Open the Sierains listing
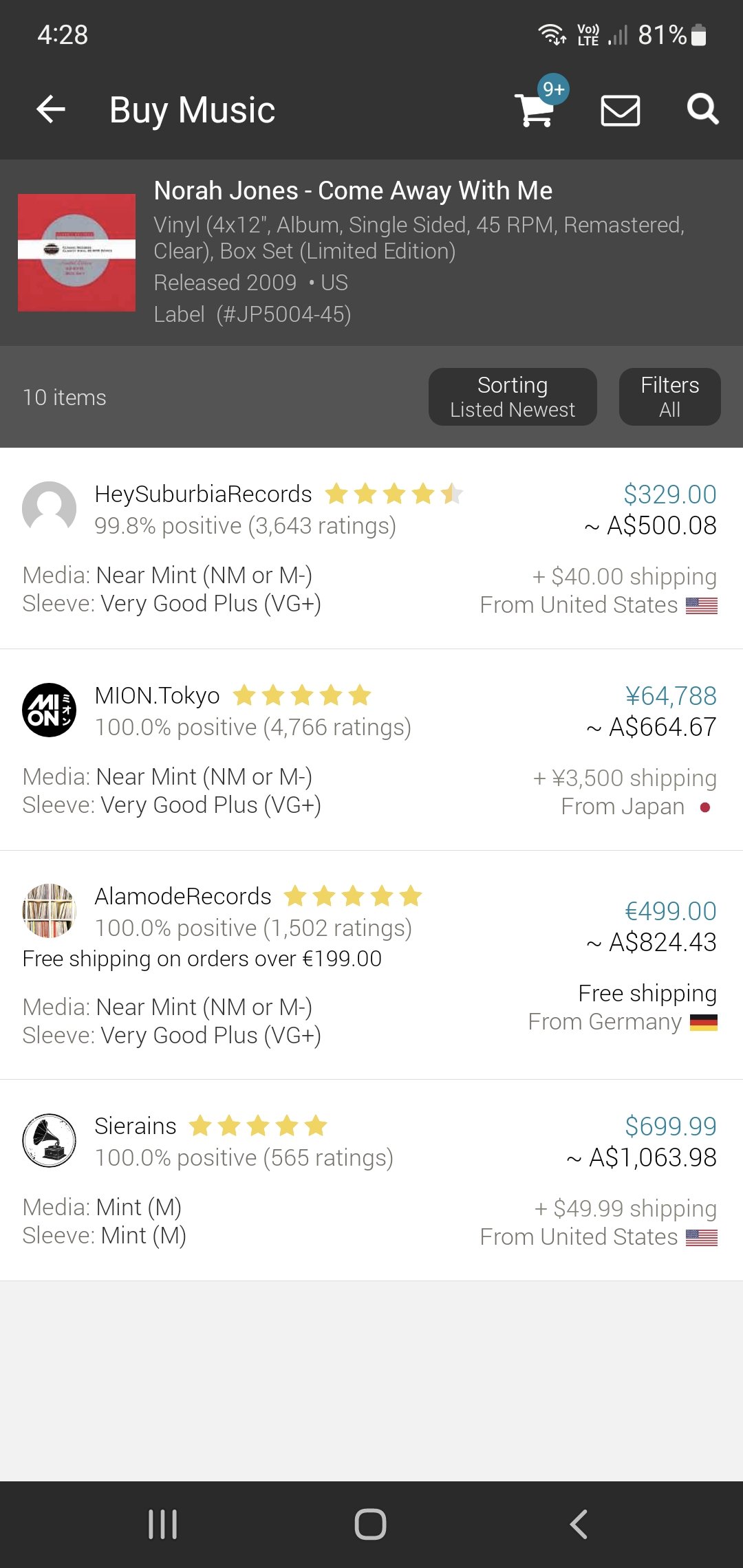This screenshot has width=743, height=1568. click(x=371, y=1180)
